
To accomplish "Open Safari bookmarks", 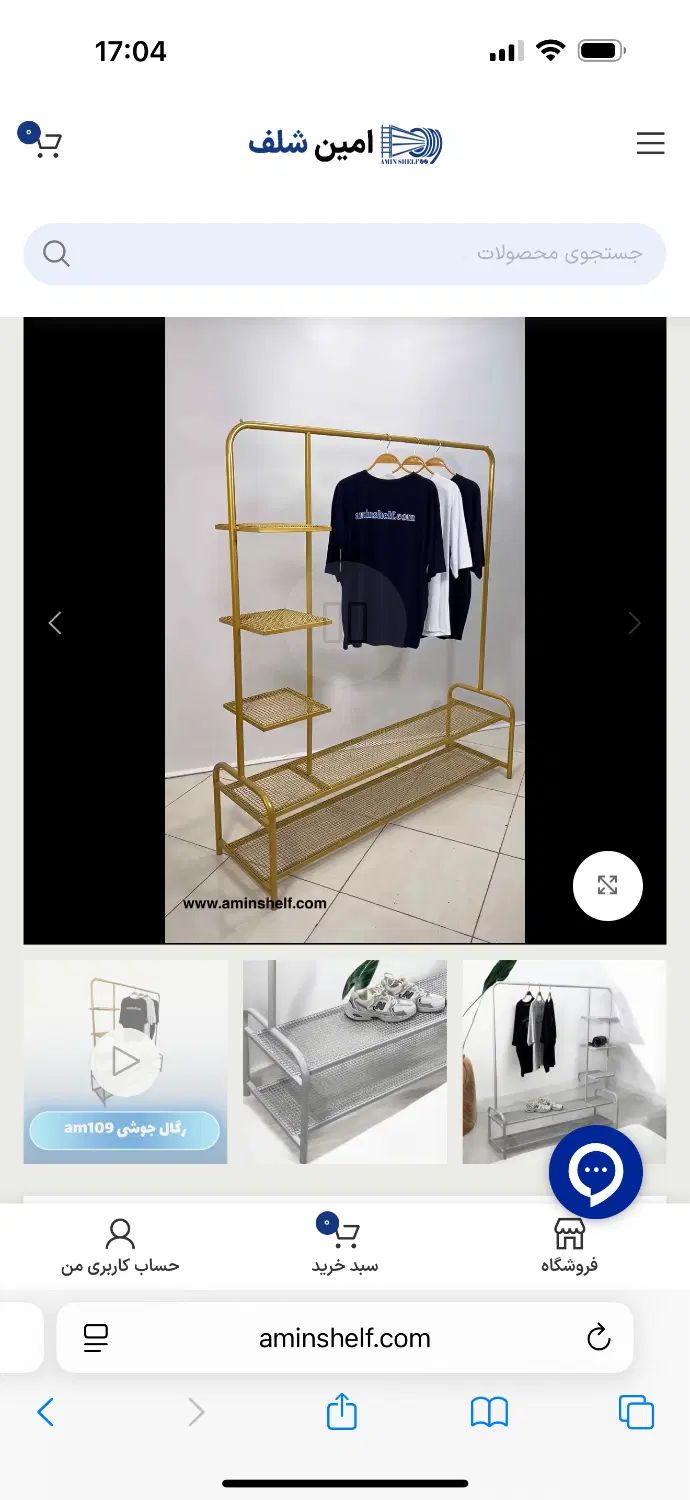I will click(x=489, y=1412).
